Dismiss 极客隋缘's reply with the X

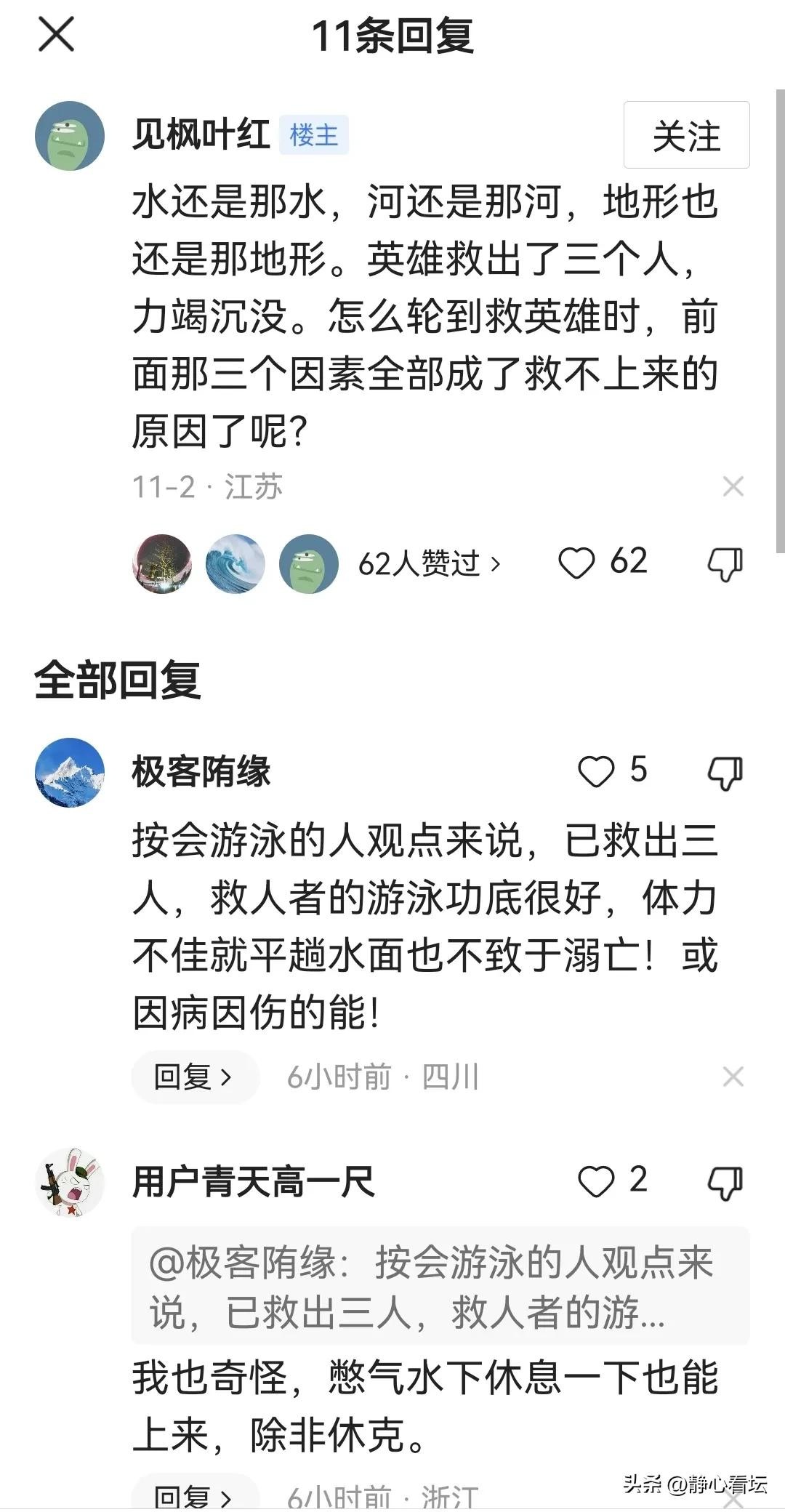733,1077
